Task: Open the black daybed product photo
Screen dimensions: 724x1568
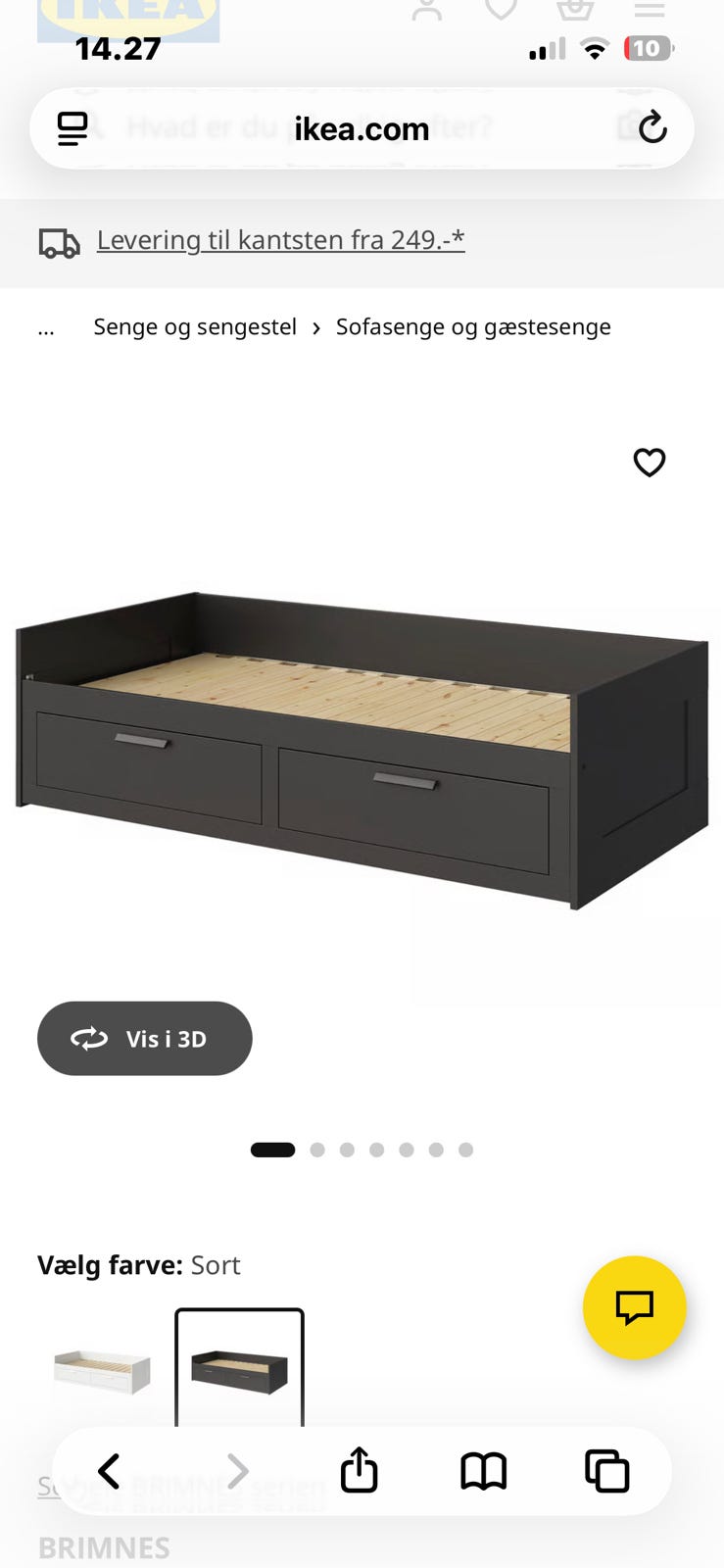Action: point(362,750)
